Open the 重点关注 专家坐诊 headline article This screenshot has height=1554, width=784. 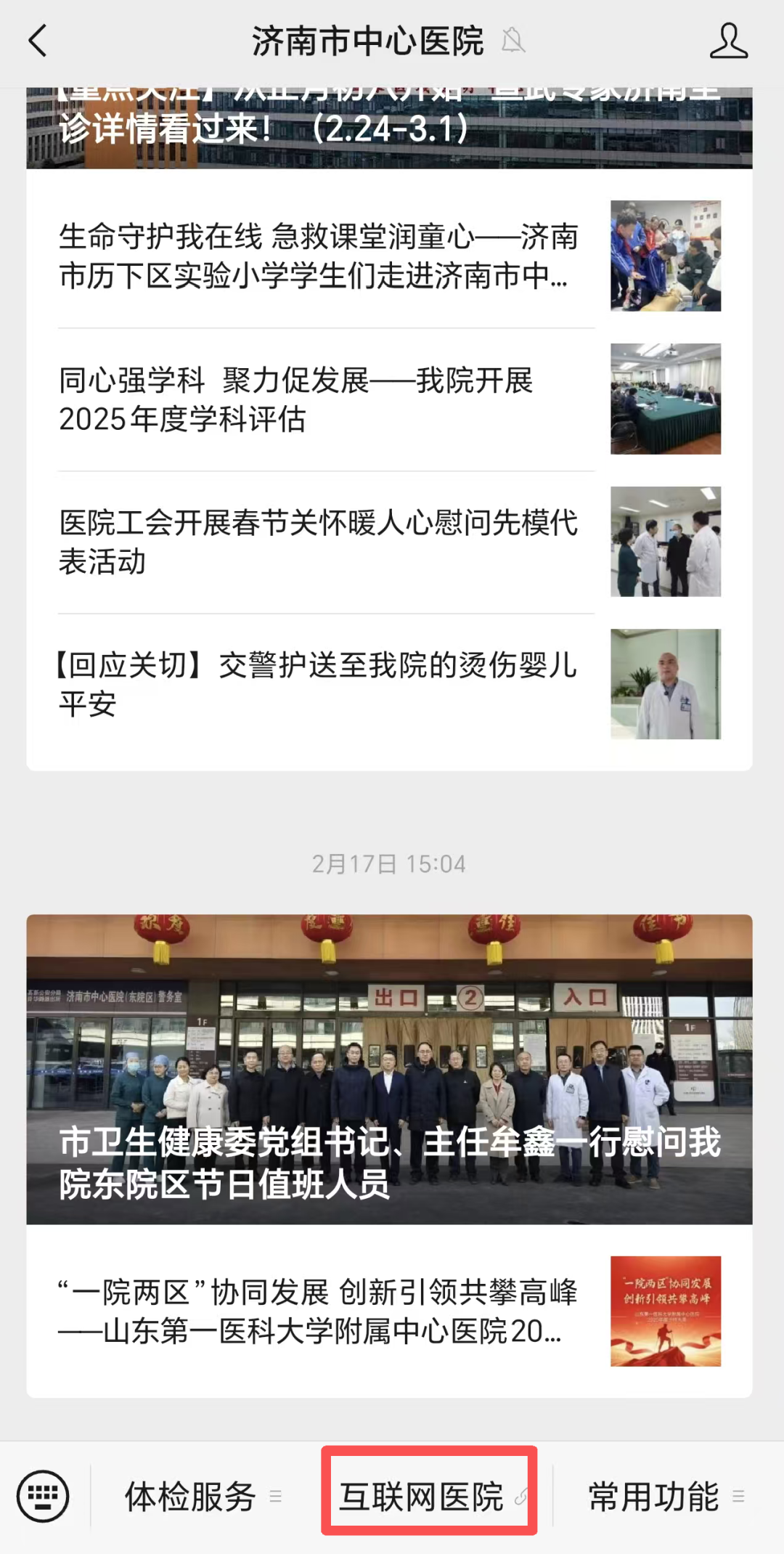[x=389, y=128]
